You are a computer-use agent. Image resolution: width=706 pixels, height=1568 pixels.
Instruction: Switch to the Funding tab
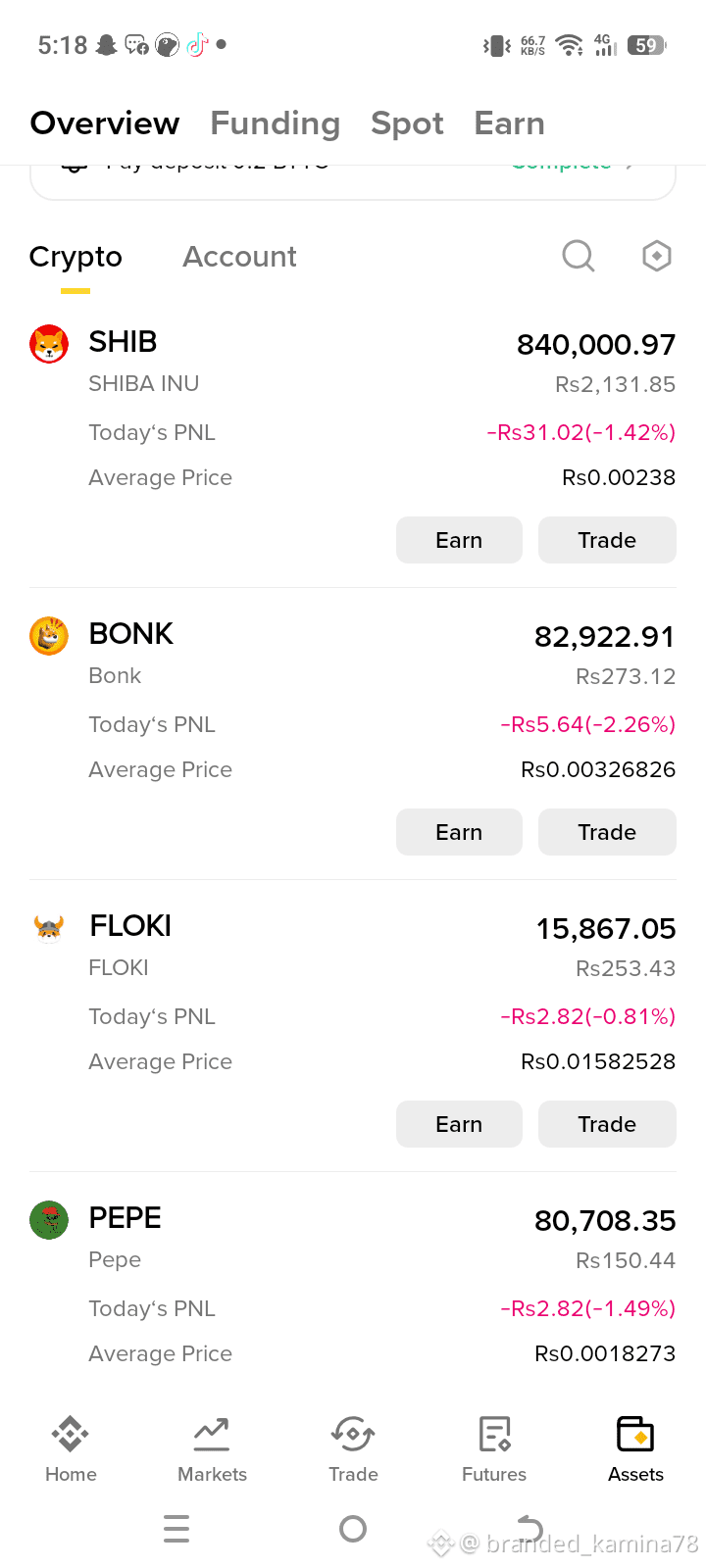275,123
